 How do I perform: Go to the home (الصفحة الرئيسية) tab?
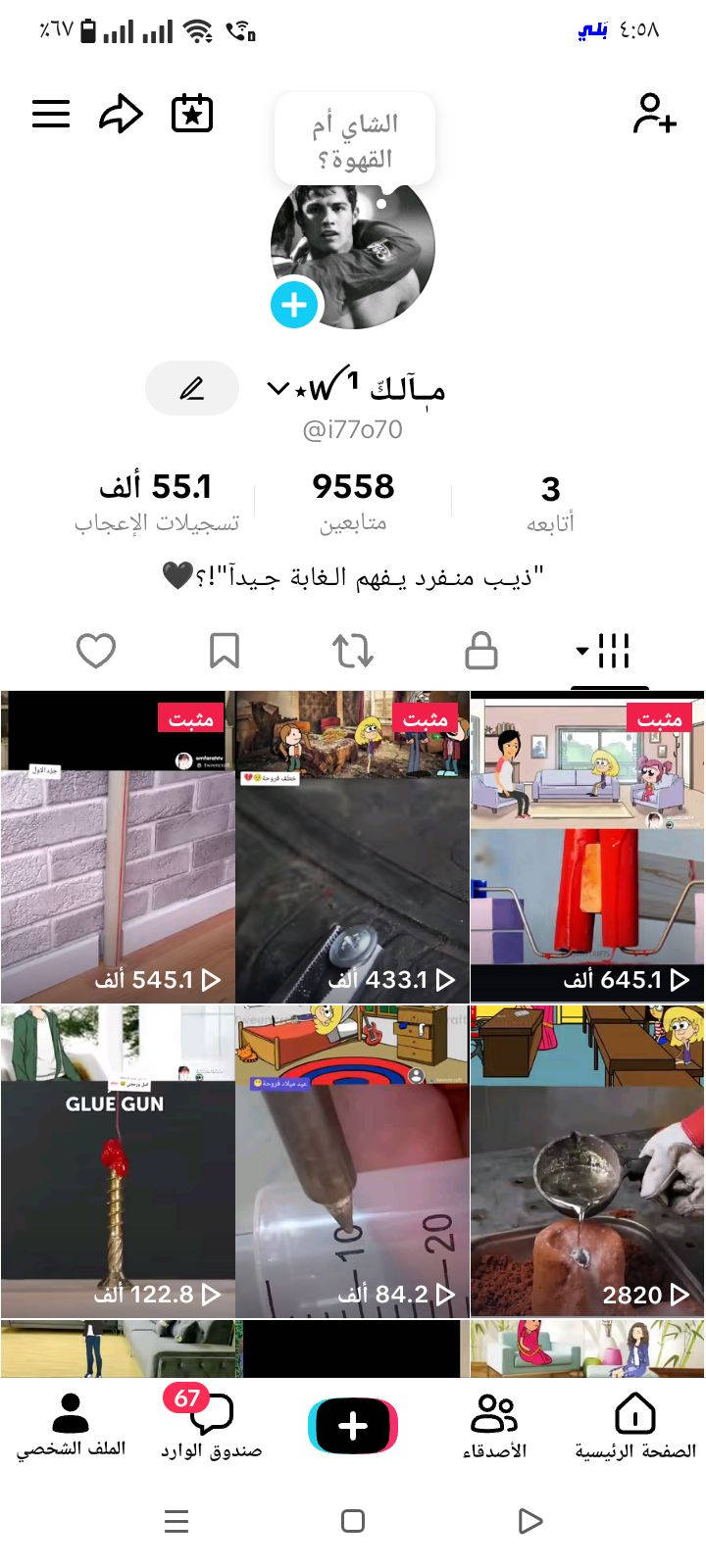pos(634,1426)
